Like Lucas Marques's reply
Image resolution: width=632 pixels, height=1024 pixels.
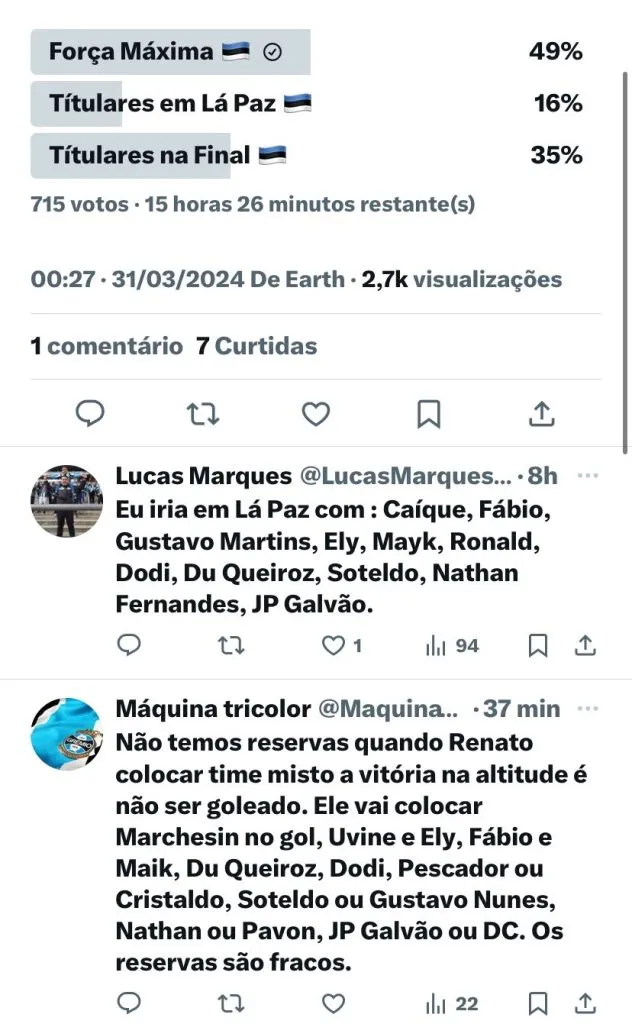[334, 646]
